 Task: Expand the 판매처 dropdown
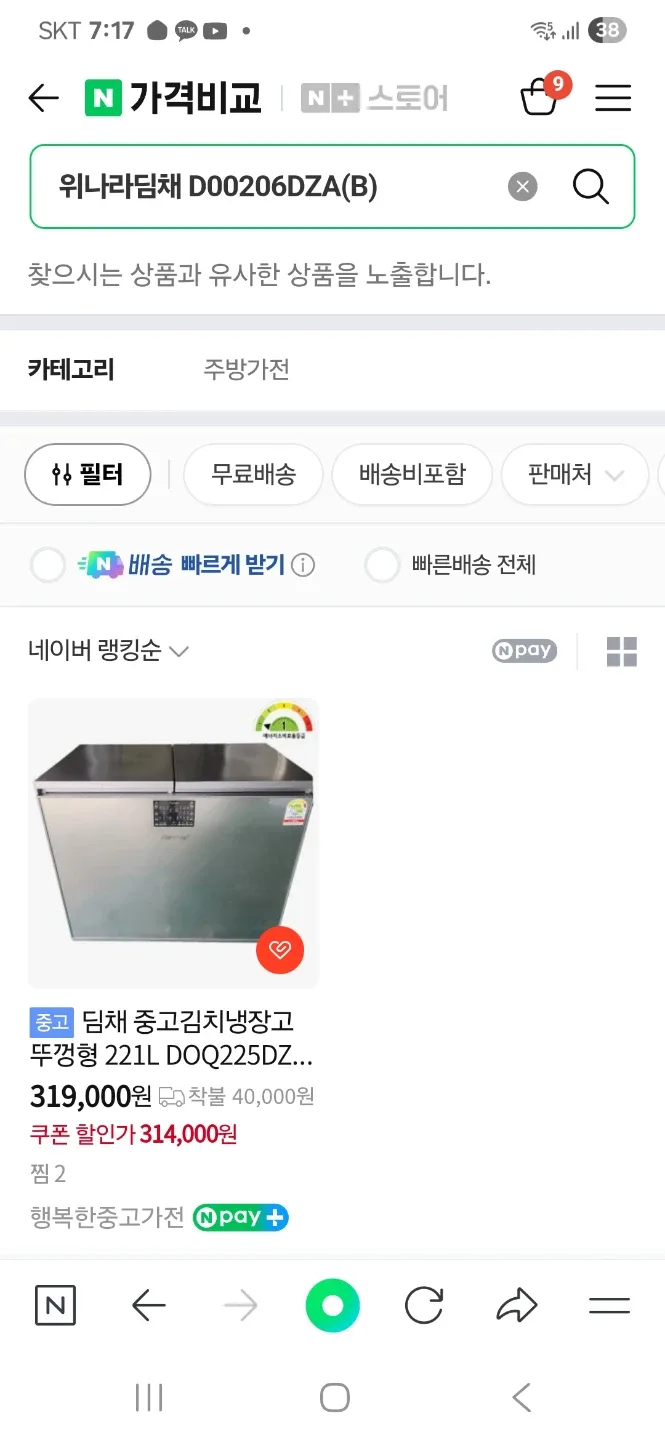[574, 474]
